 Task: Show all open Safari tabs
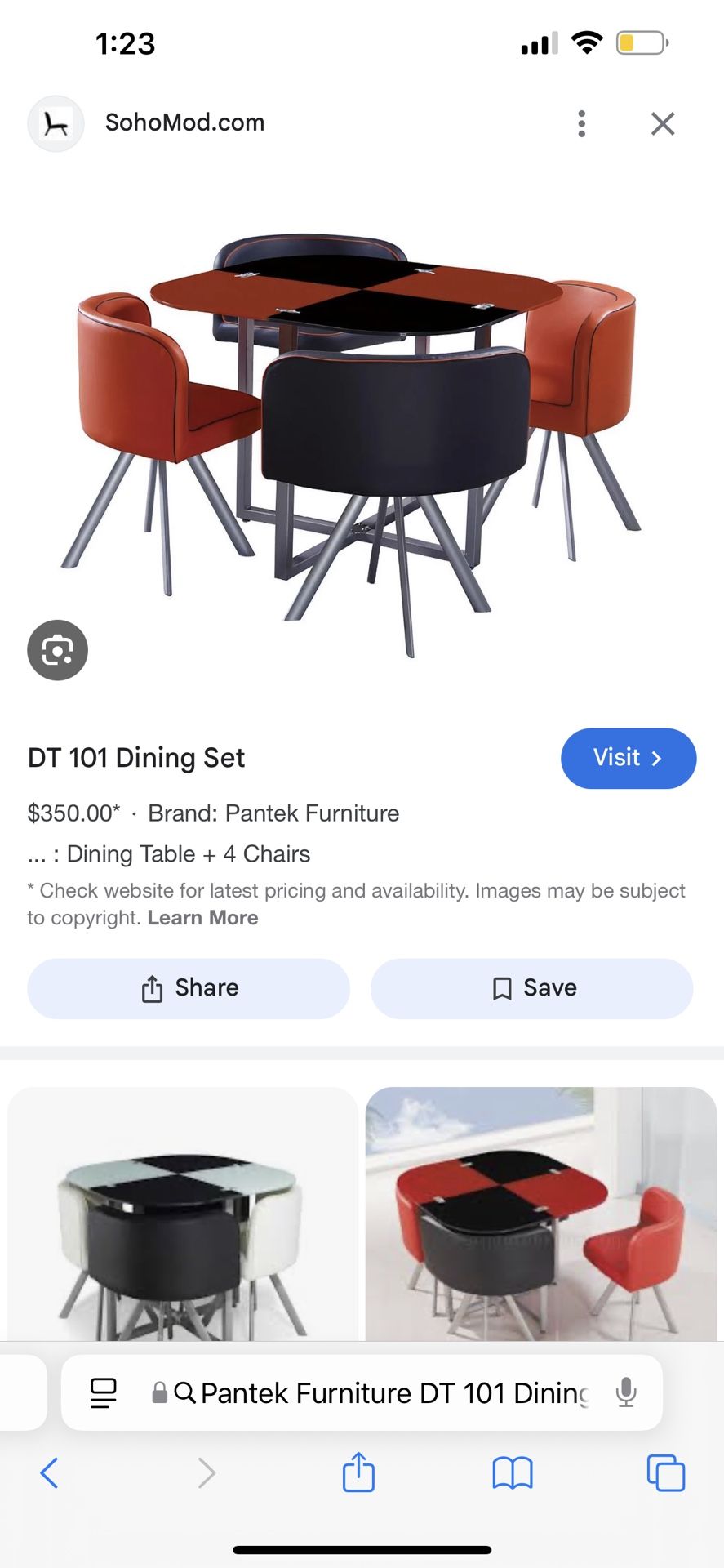(x=665, y=1473)
